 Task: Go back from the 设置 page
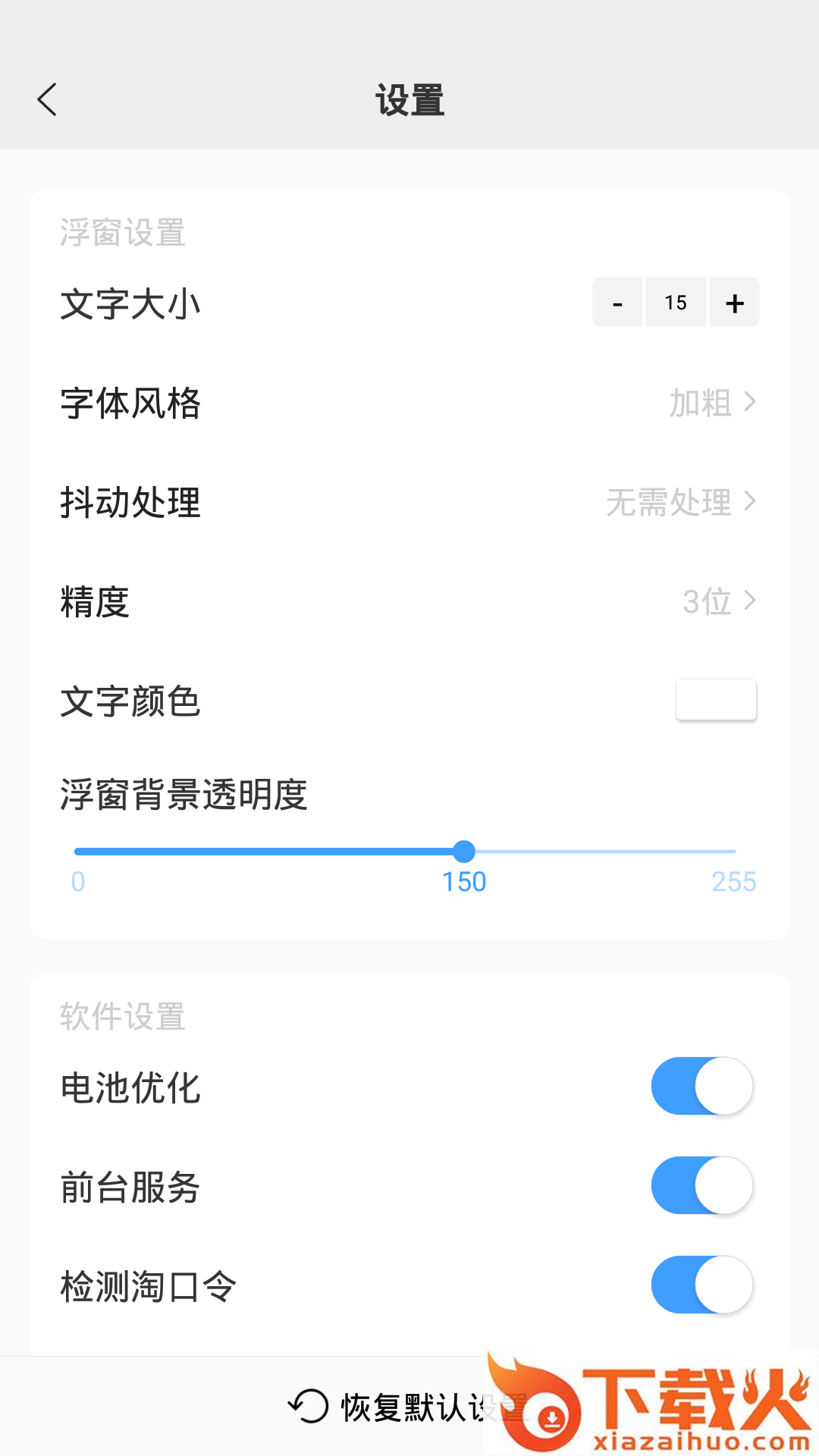[x=47, y=99]
